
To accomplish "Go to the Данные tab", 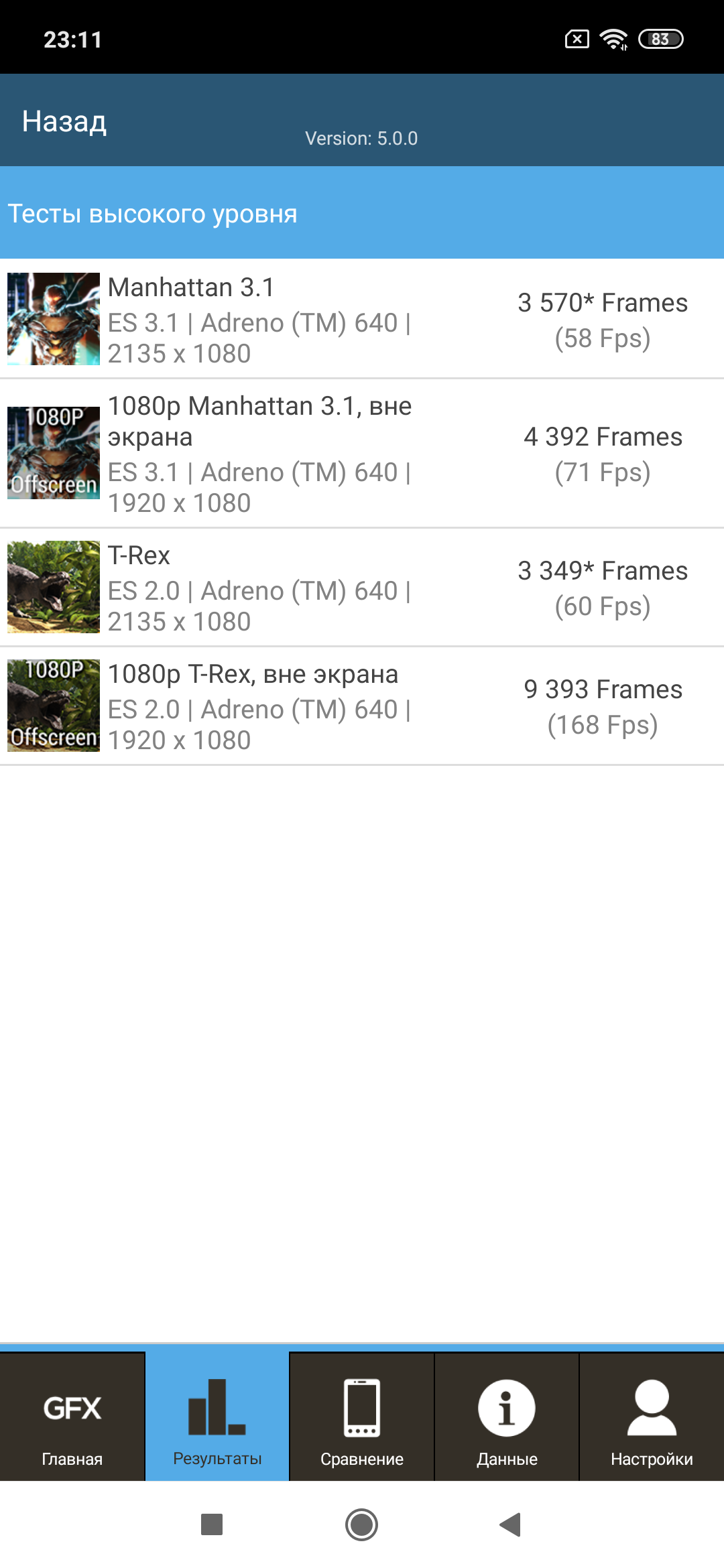I will pyautogui.click(x=507, y=1418).
